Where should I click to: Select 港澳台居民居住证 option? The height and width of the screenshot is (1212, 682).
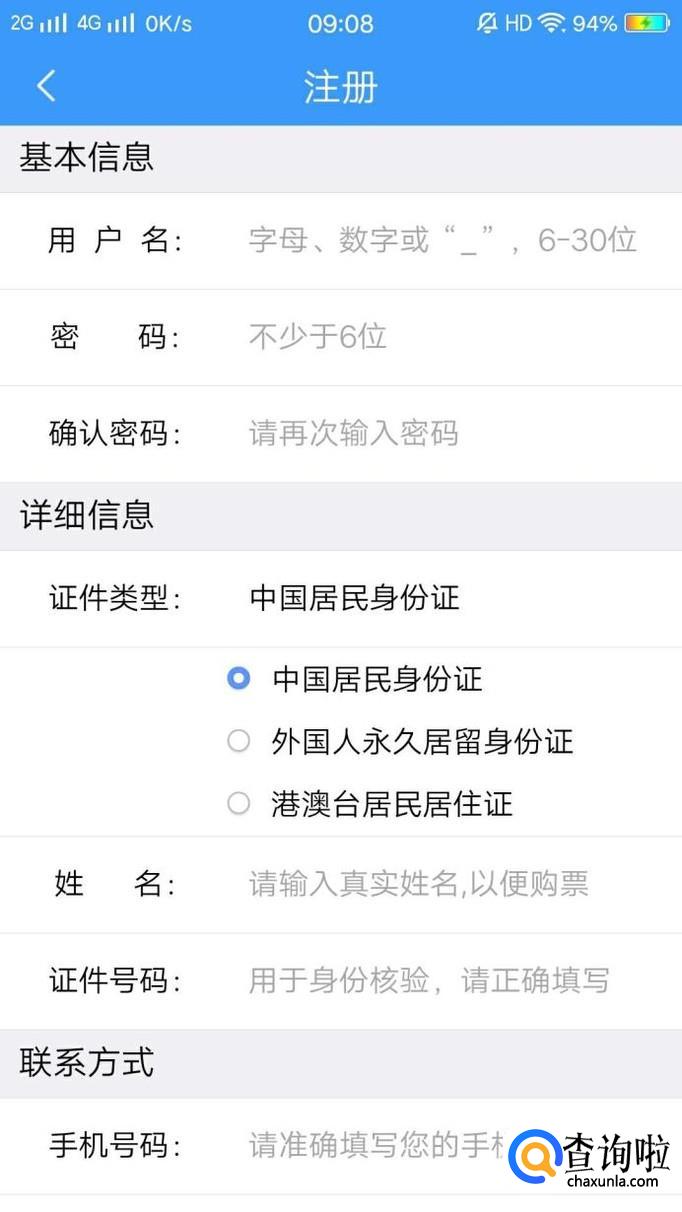click(x=239, y=803)
